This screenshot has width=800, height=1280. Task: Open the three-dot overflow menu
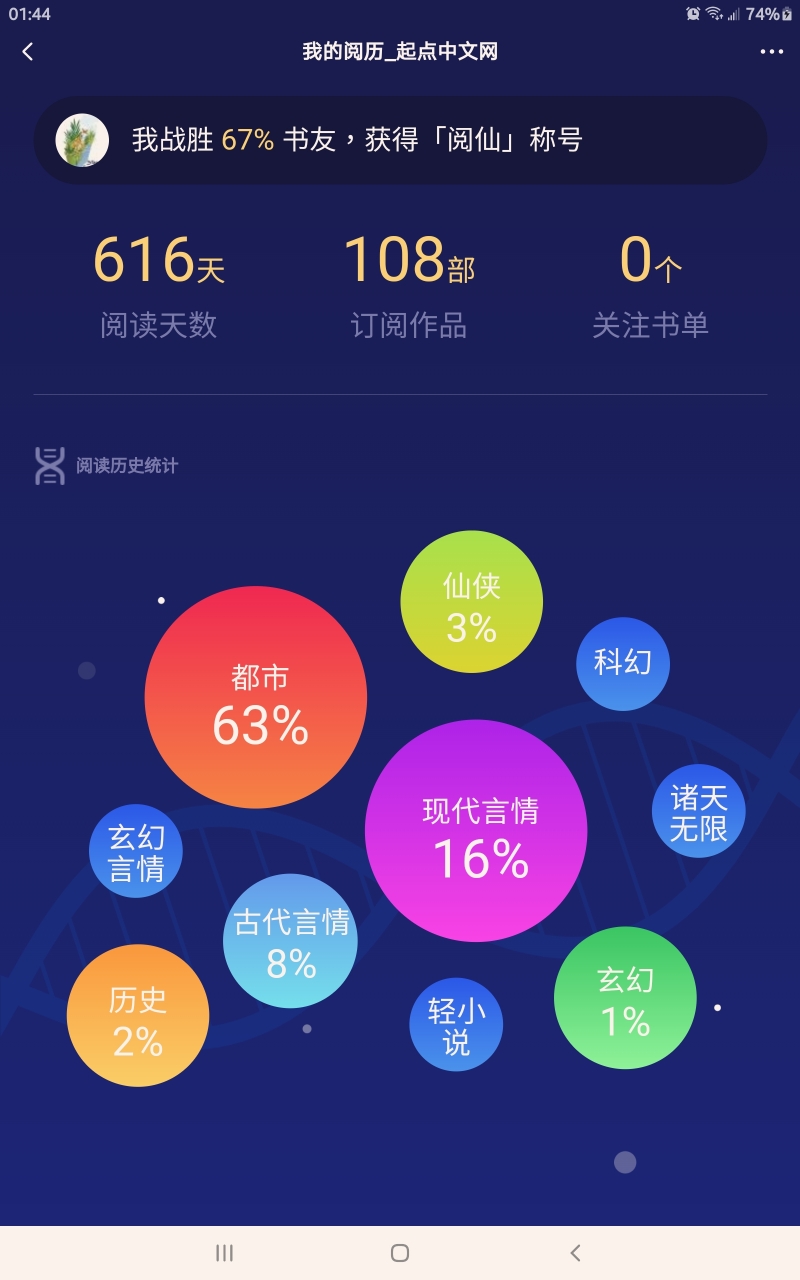point(771,52)
